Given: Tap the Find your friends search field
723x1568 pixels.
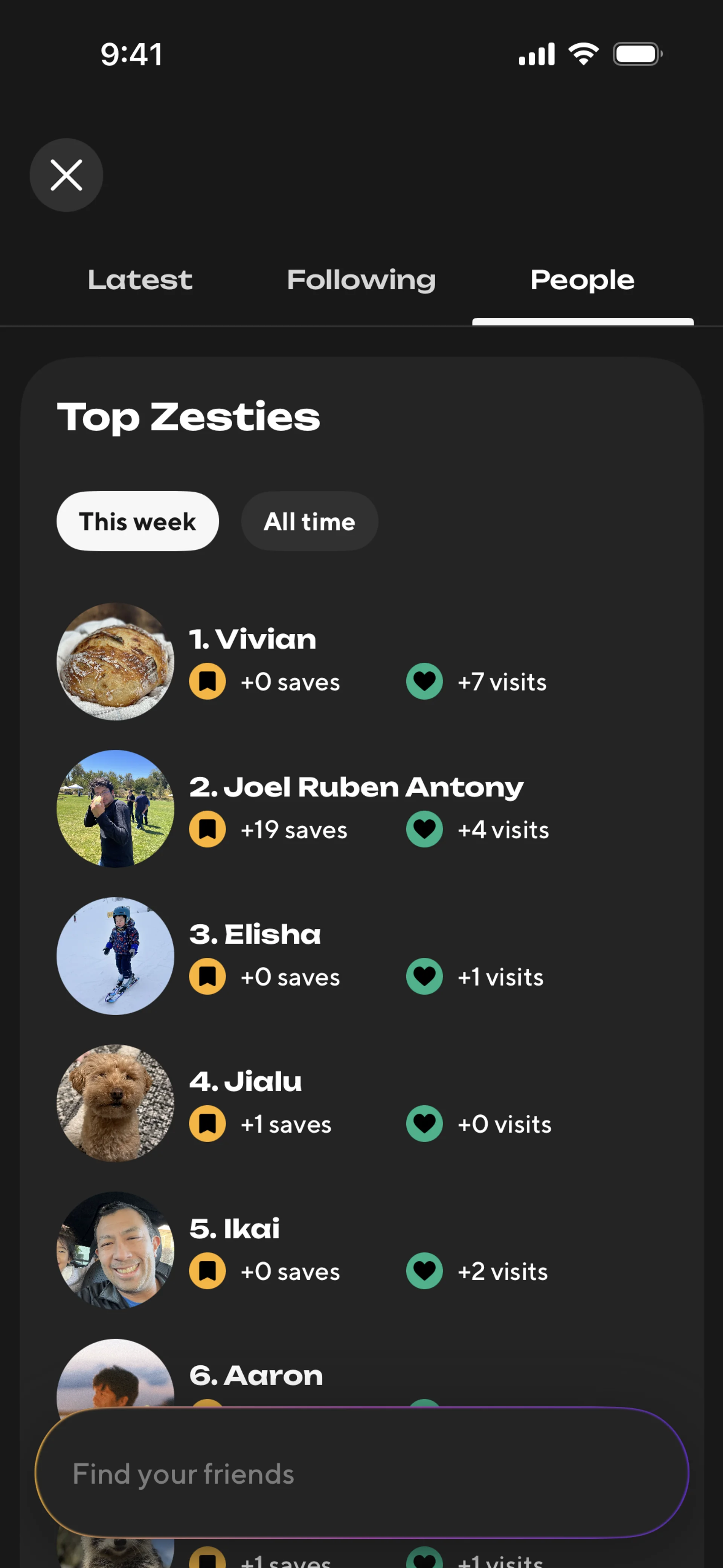Looking at the screenshot, I should pyautogui.click(x=361, y=1474).
